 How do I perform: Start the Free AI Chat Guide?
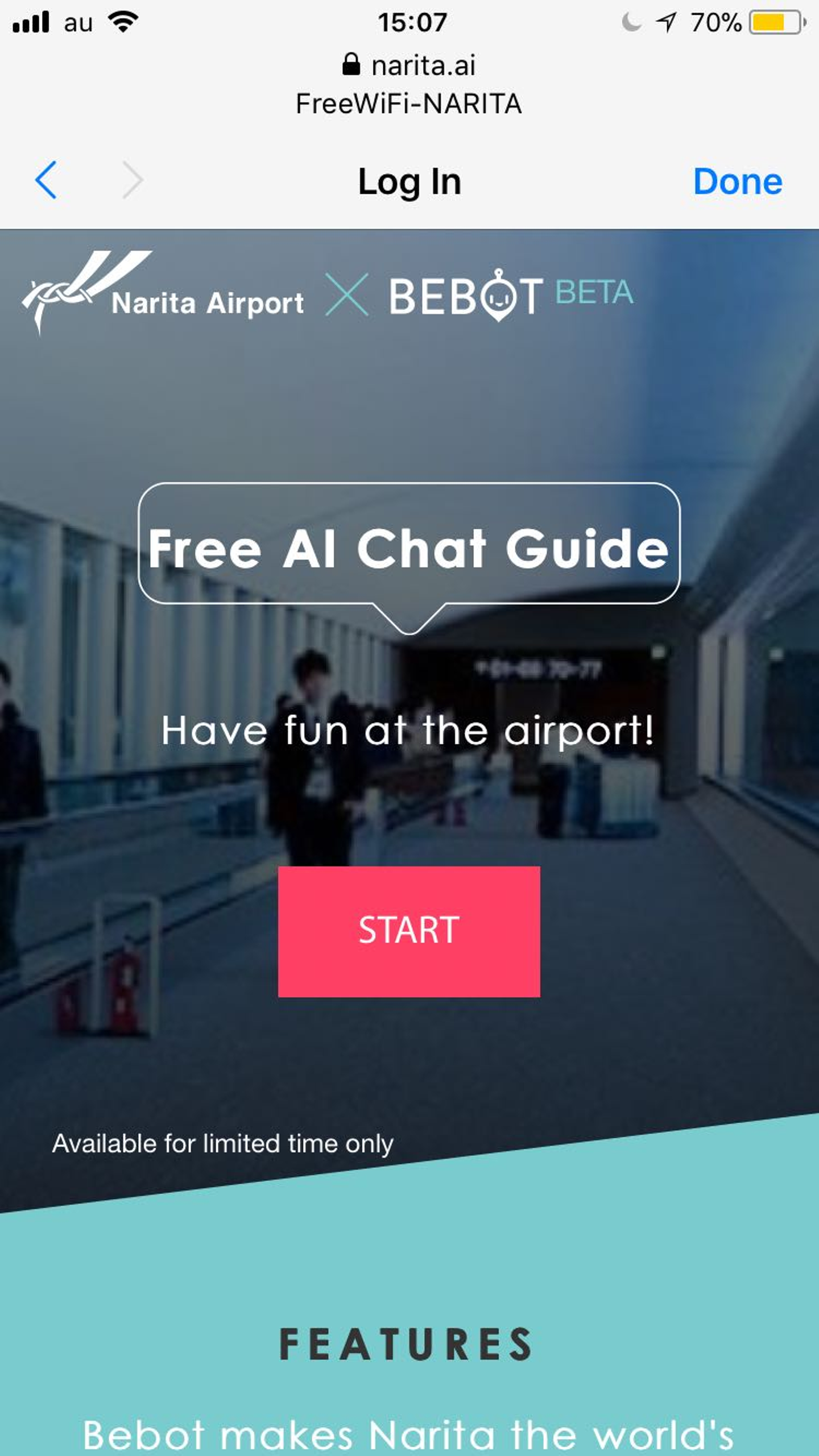(409, 931)
